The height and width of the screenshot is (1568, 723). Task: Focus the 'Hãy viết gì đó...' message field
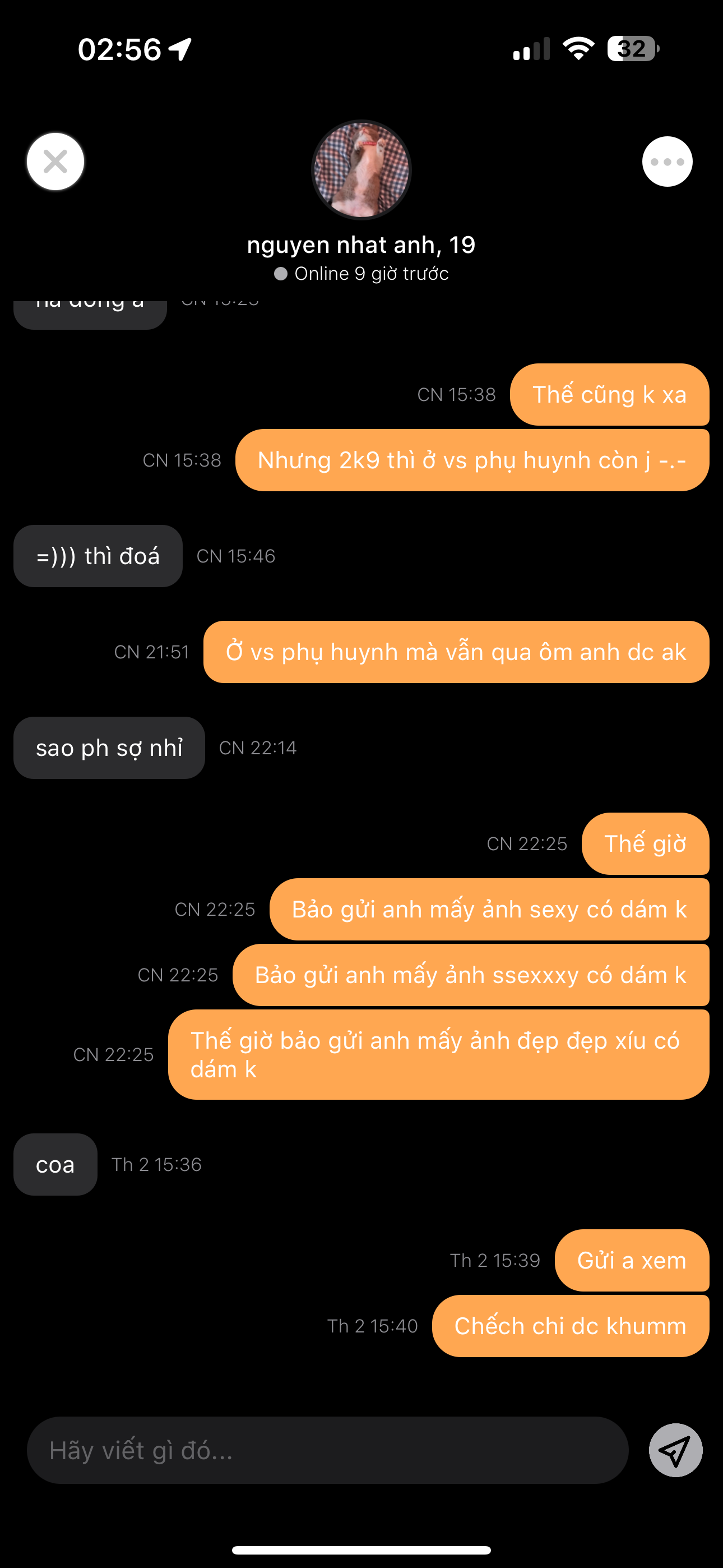(x=327, y=1450)
